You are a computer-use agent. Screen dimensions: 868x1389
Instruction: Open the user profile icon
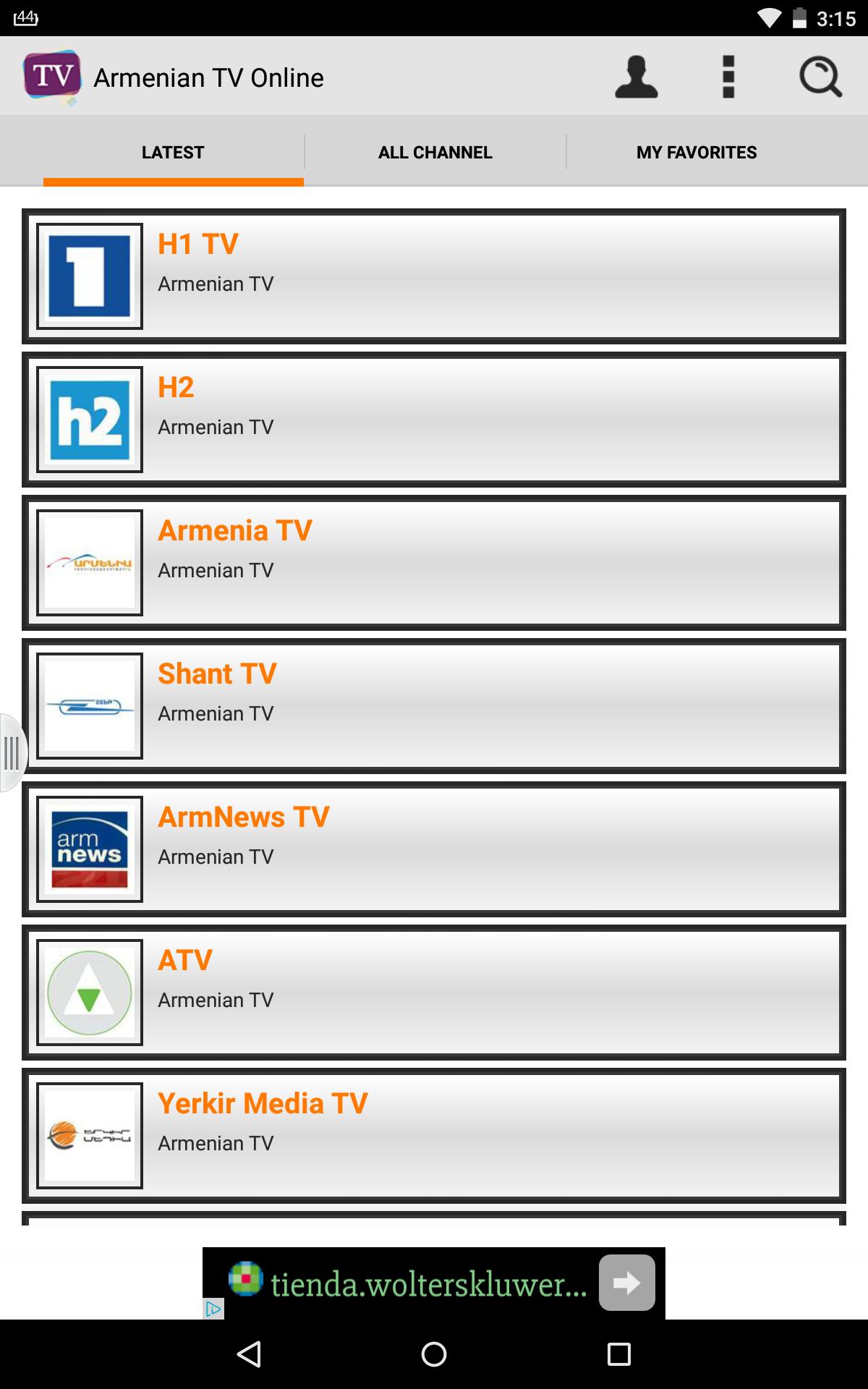click(635, 76)
